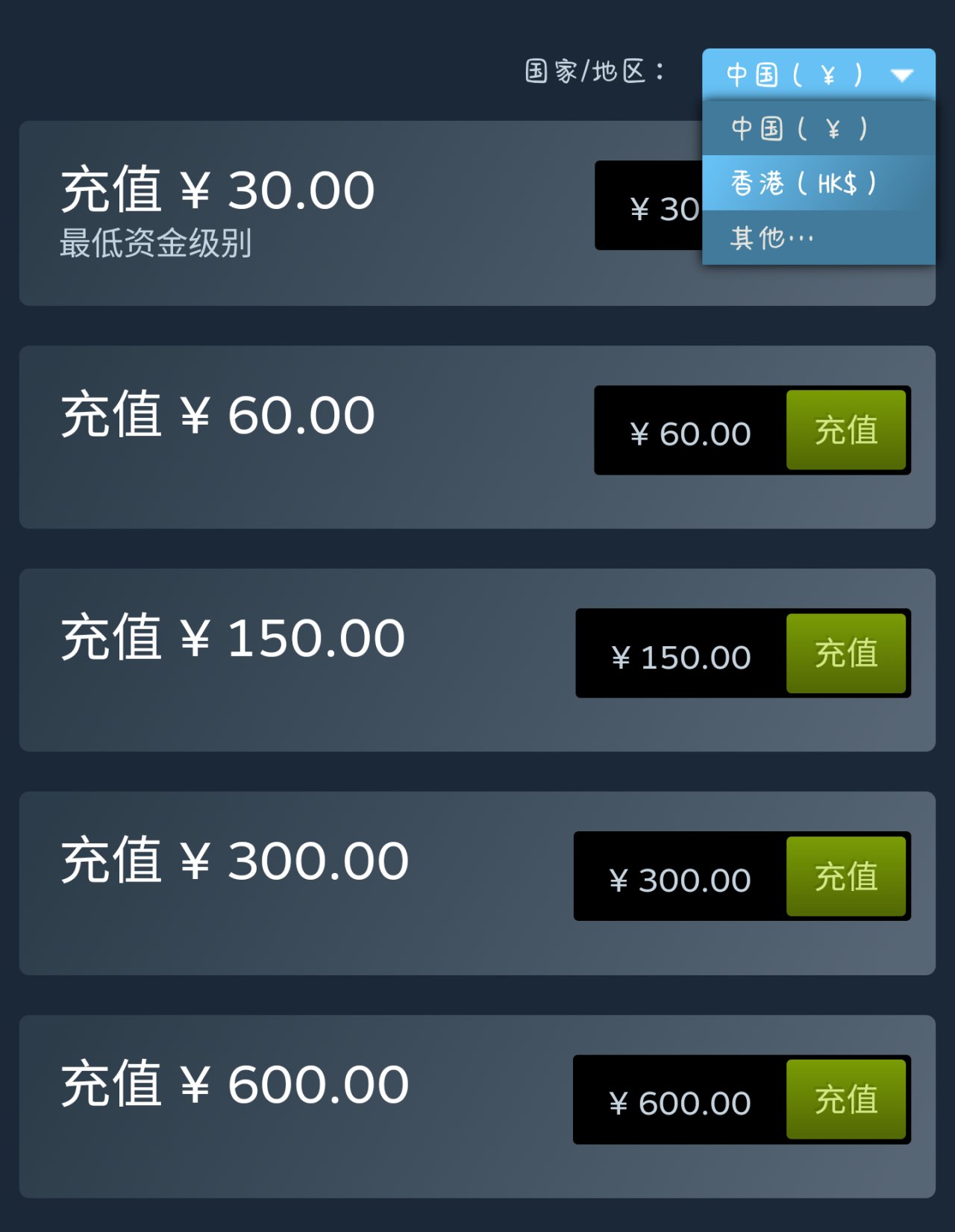
Task: Collapse the 国家/地区 currency dropdown
Action: coord(818,75)
